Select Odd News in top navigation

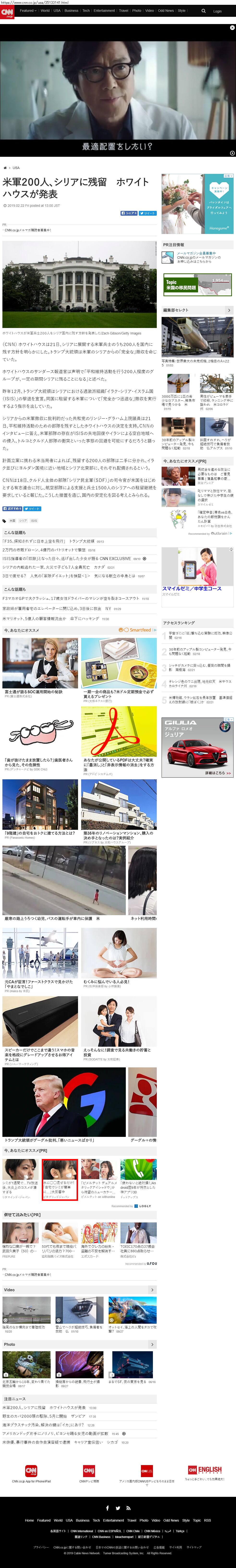165,10
